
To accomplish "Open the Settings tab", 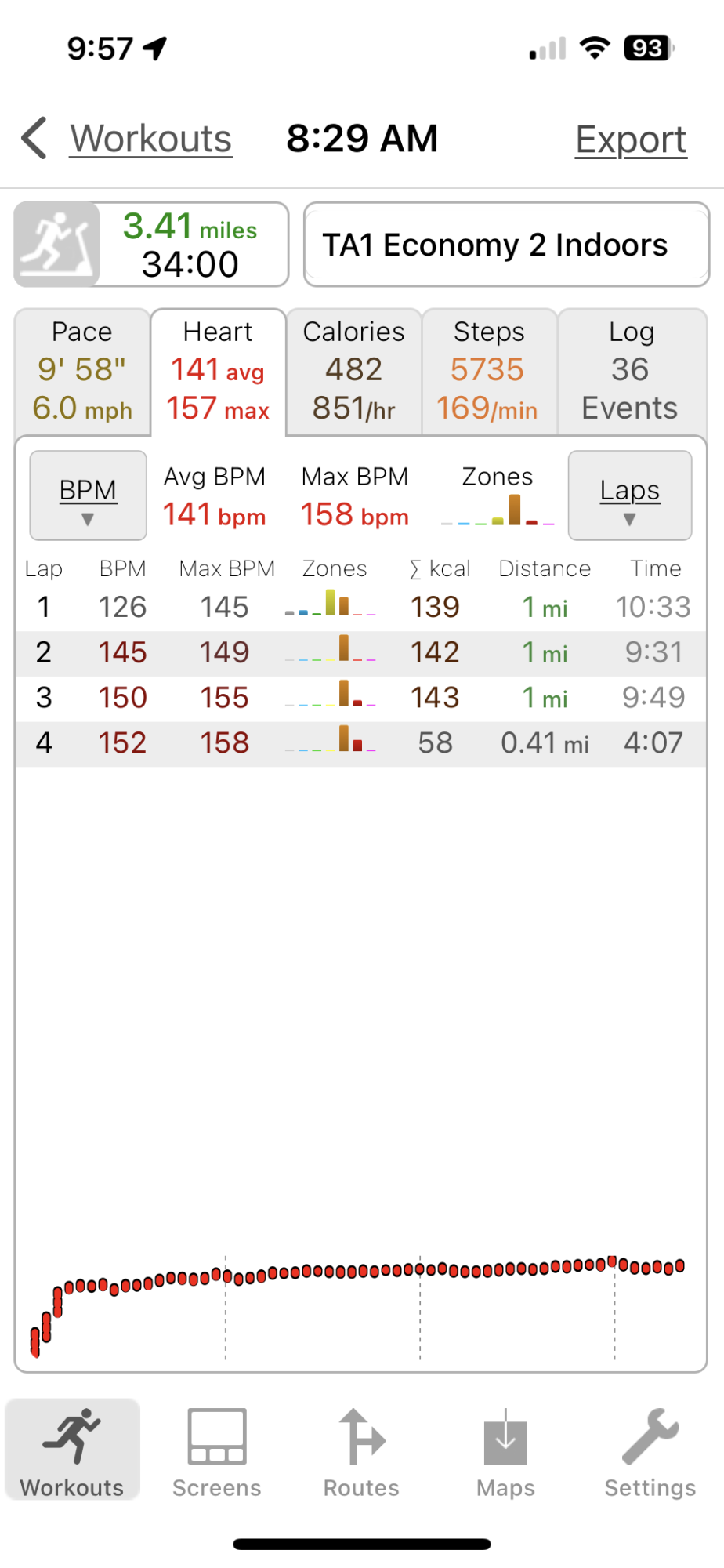I will (x=650, y=1451).
